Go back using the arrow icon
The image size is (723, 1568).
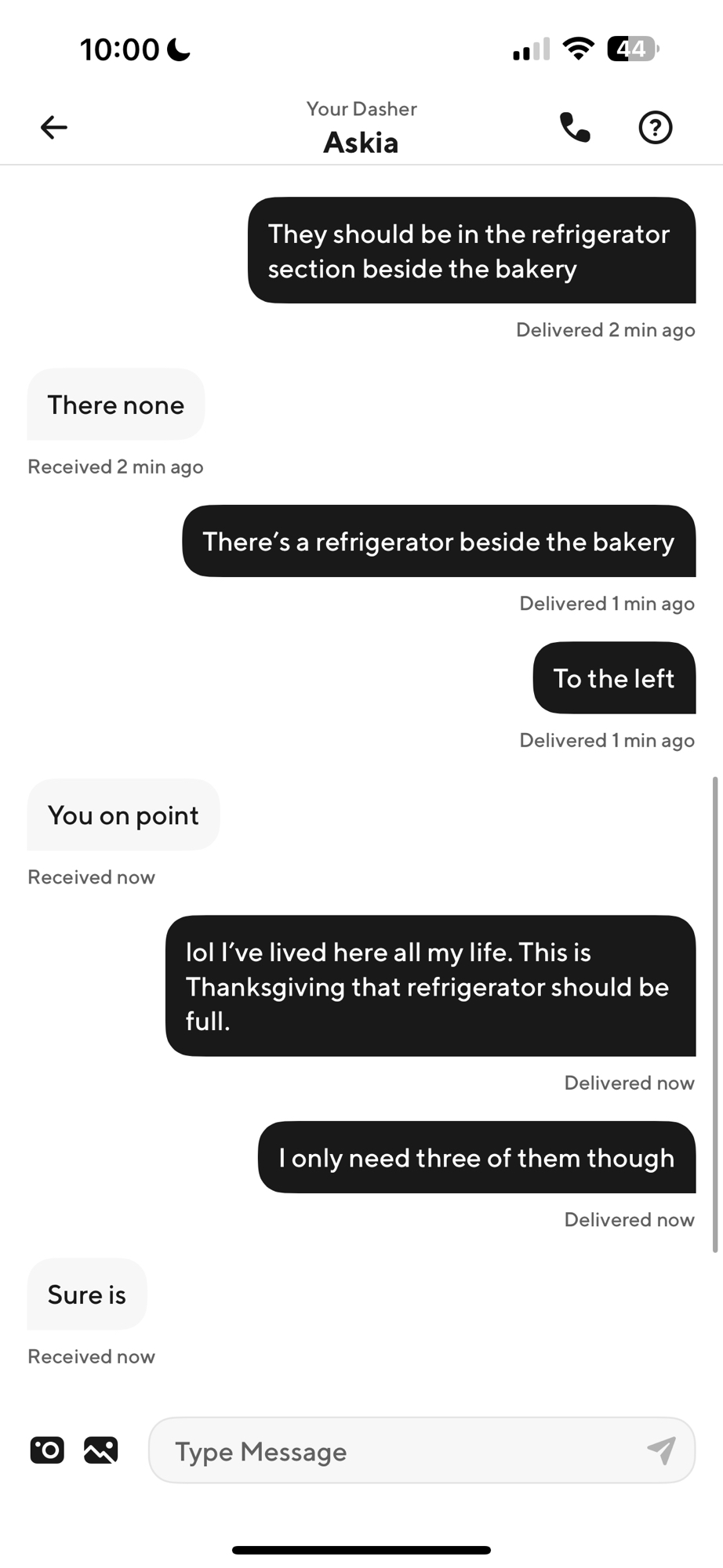53,127
